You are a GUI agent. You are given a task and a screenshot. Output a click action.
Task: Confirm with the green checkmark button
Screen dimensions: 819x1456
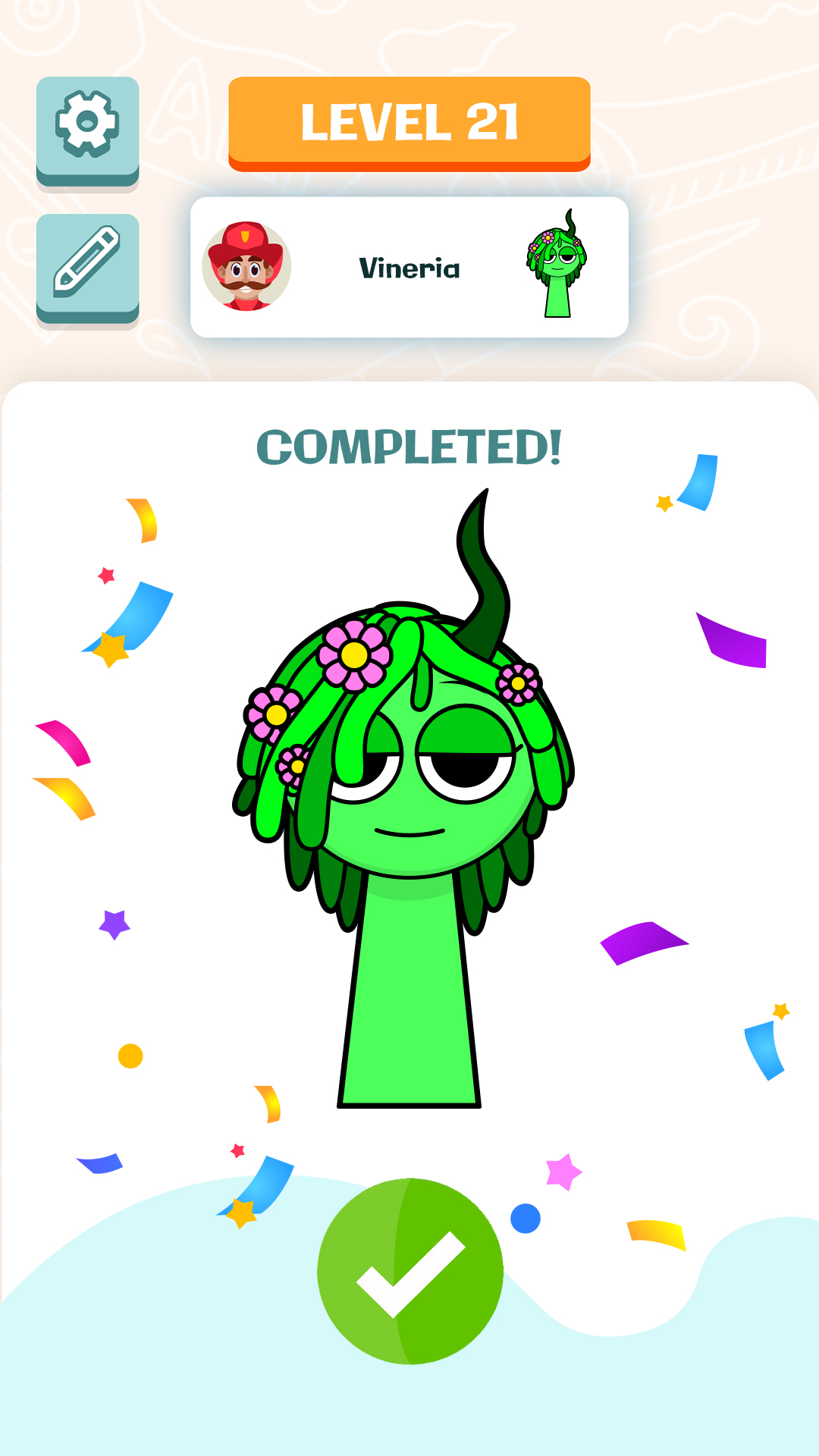click(409, 1271)
